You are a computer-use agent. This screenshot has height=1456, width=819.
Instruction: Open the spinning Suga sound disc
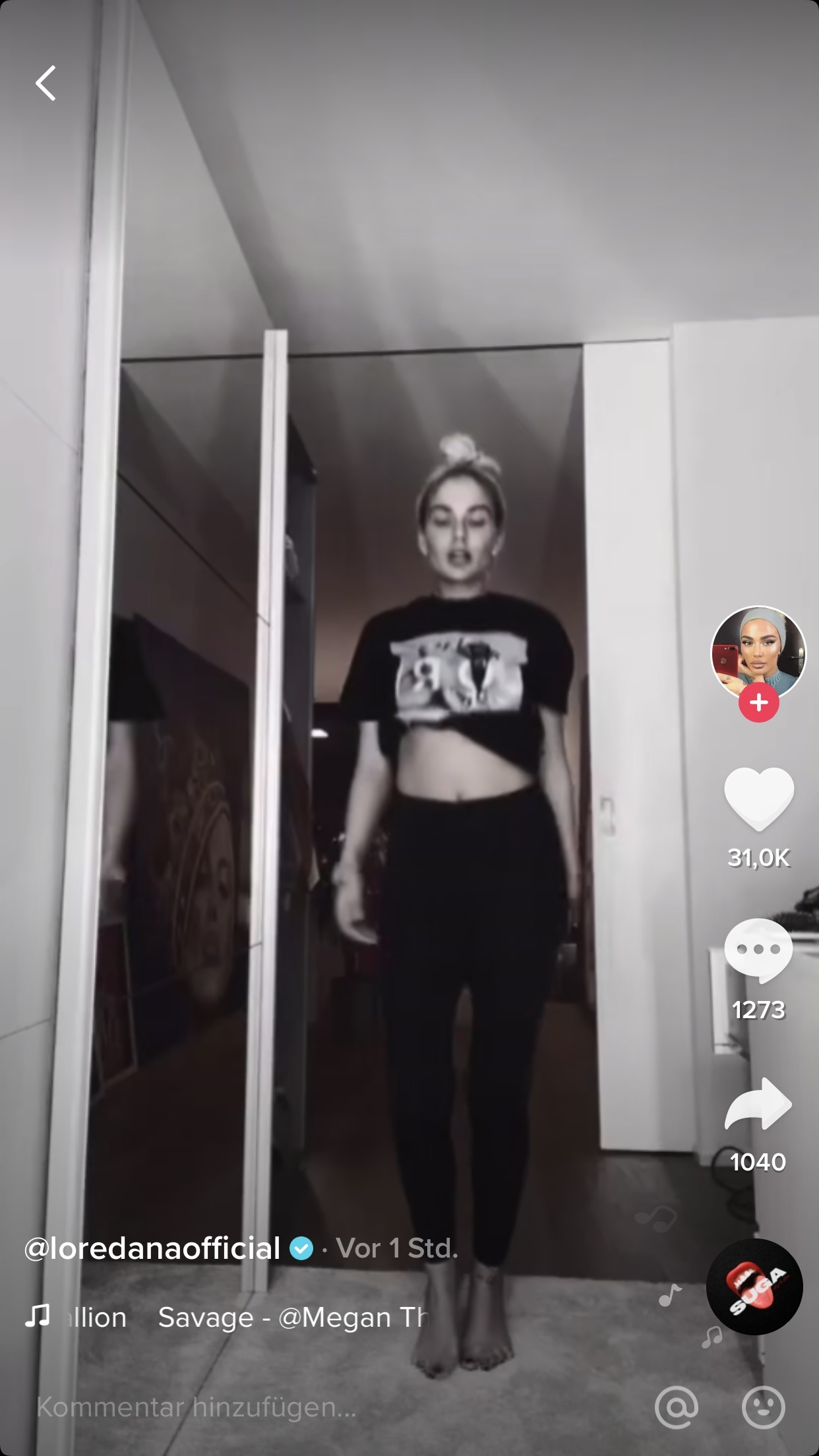tap(754, 1287)
